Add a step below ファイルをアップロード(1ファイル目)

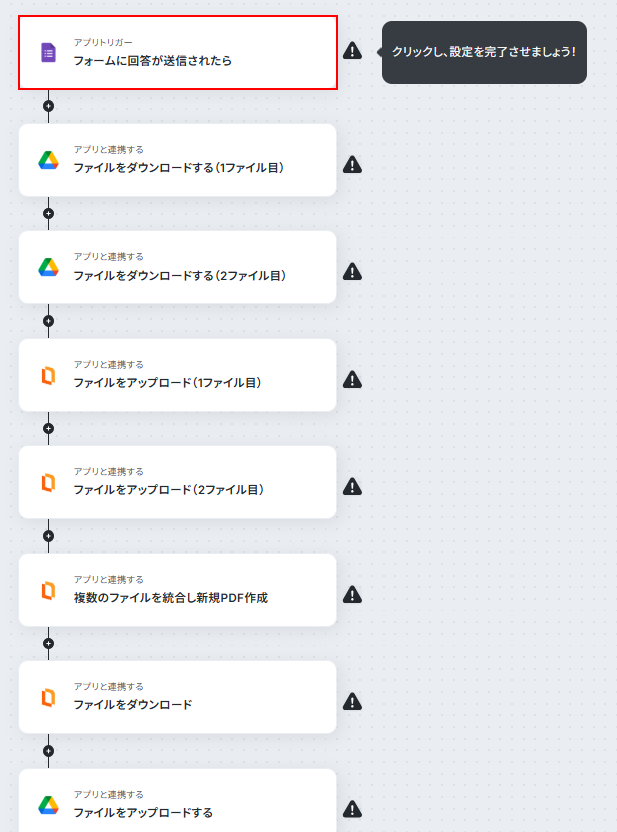(48, 428)
